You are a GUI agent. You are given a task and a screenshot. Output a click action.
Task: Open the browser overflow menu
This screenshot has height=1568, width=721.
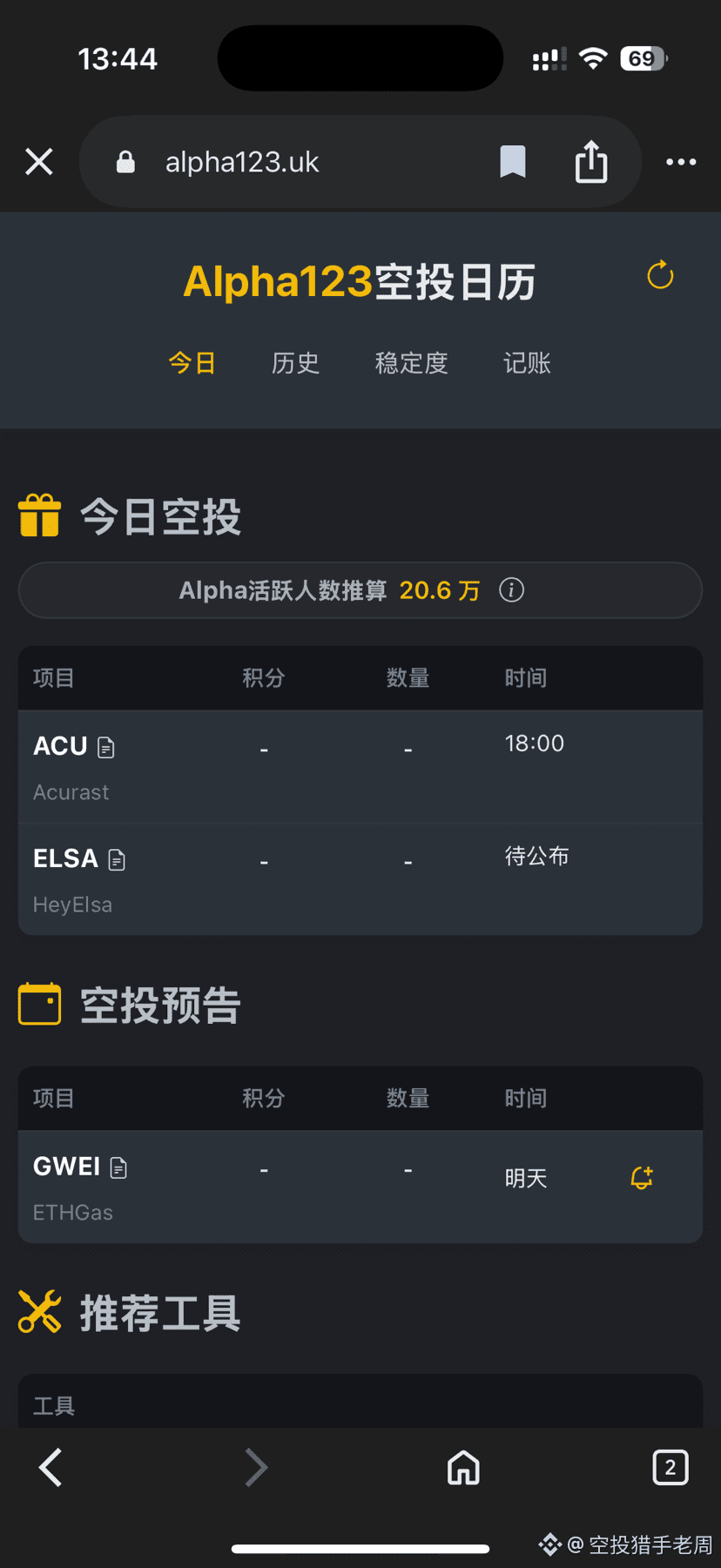pyautogui.click(x=681, y=162)
